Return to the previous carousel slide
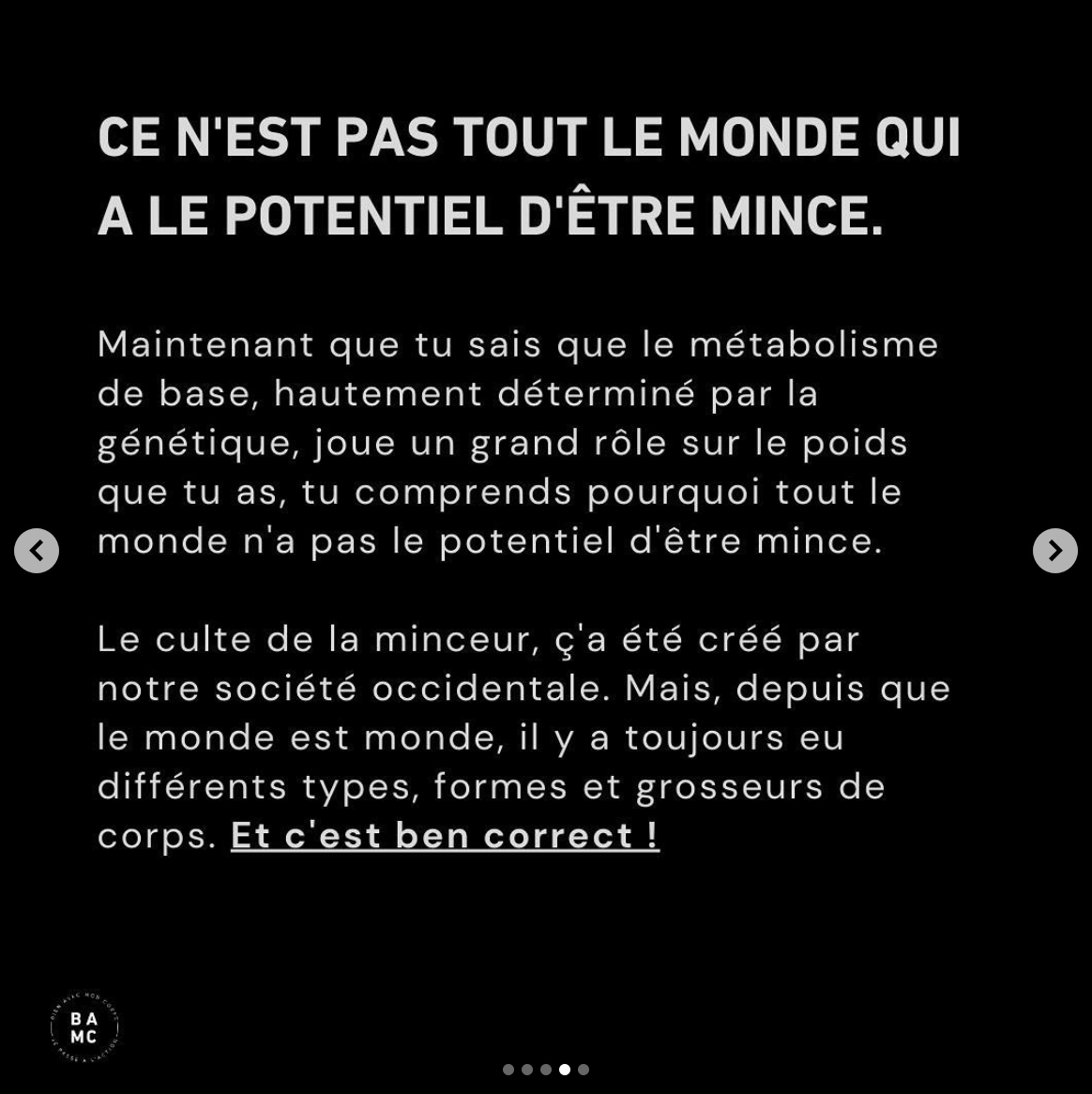1092x1094 pixels. tap(37, 551)
